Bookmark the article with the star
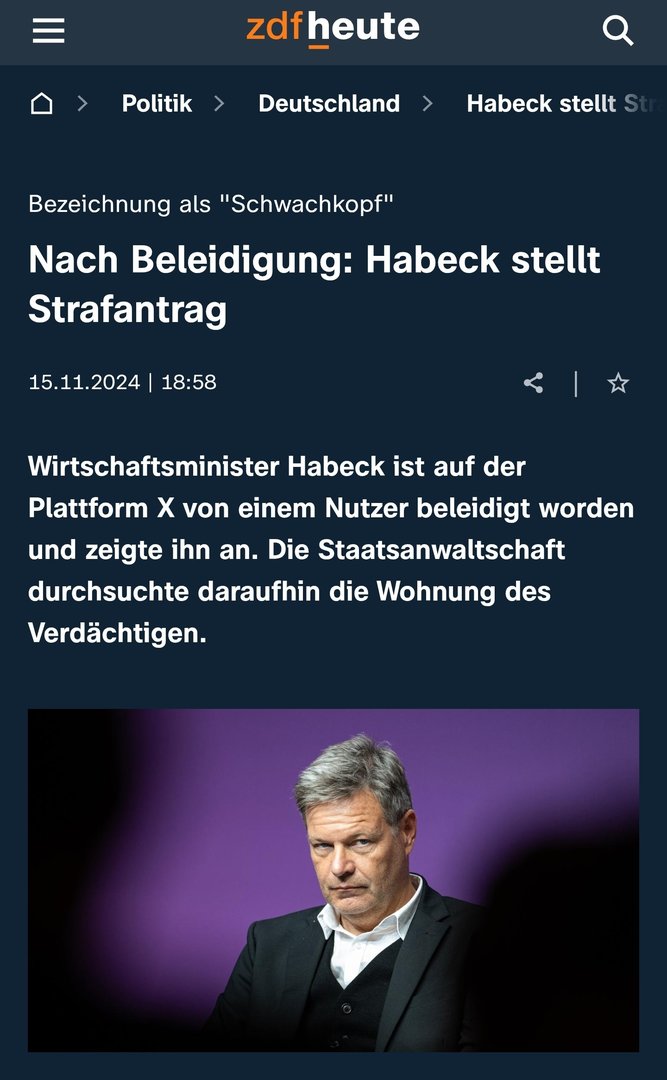 pyautogui.click(x=618, y=383)
